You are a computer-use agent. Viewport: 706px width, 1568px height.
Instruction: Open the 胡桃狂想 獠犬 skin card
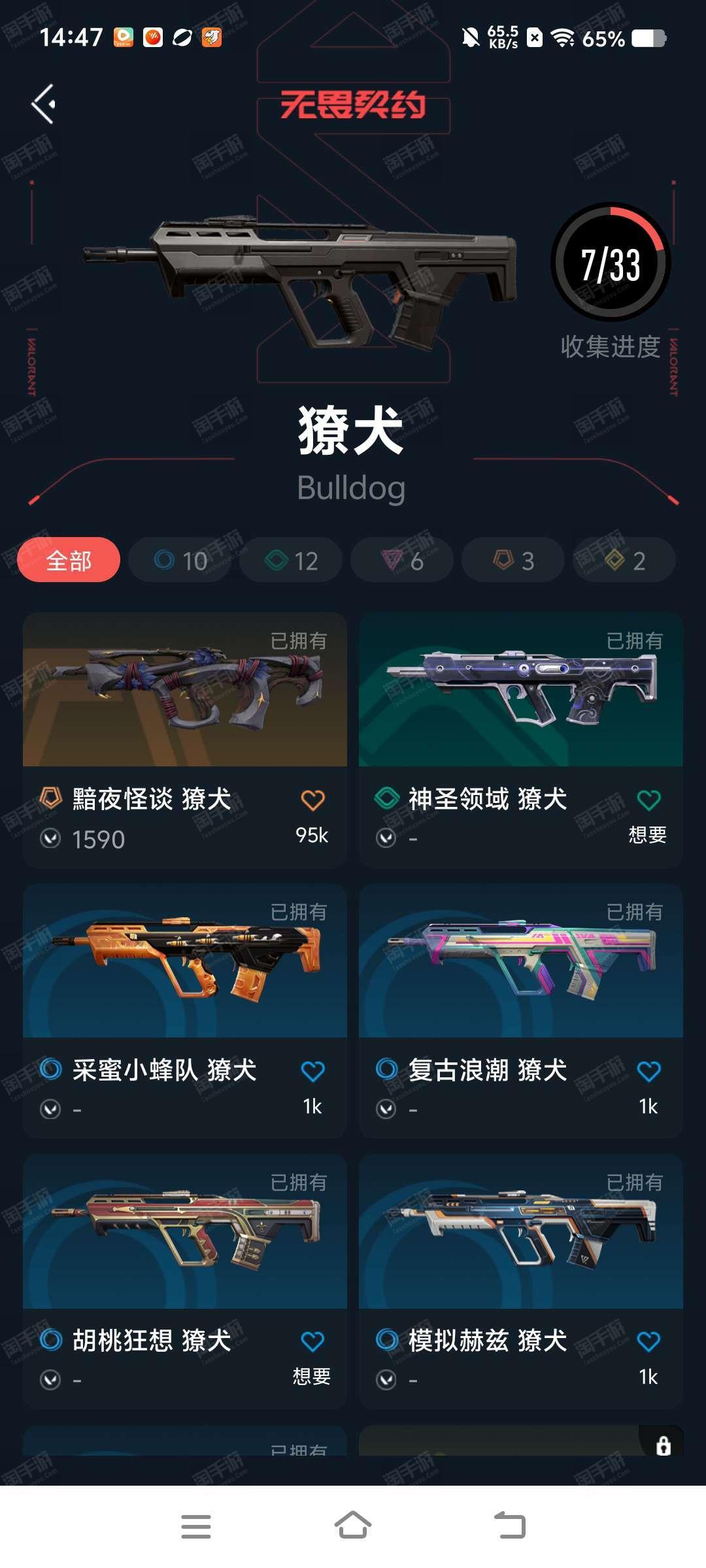pos(185,1281)
